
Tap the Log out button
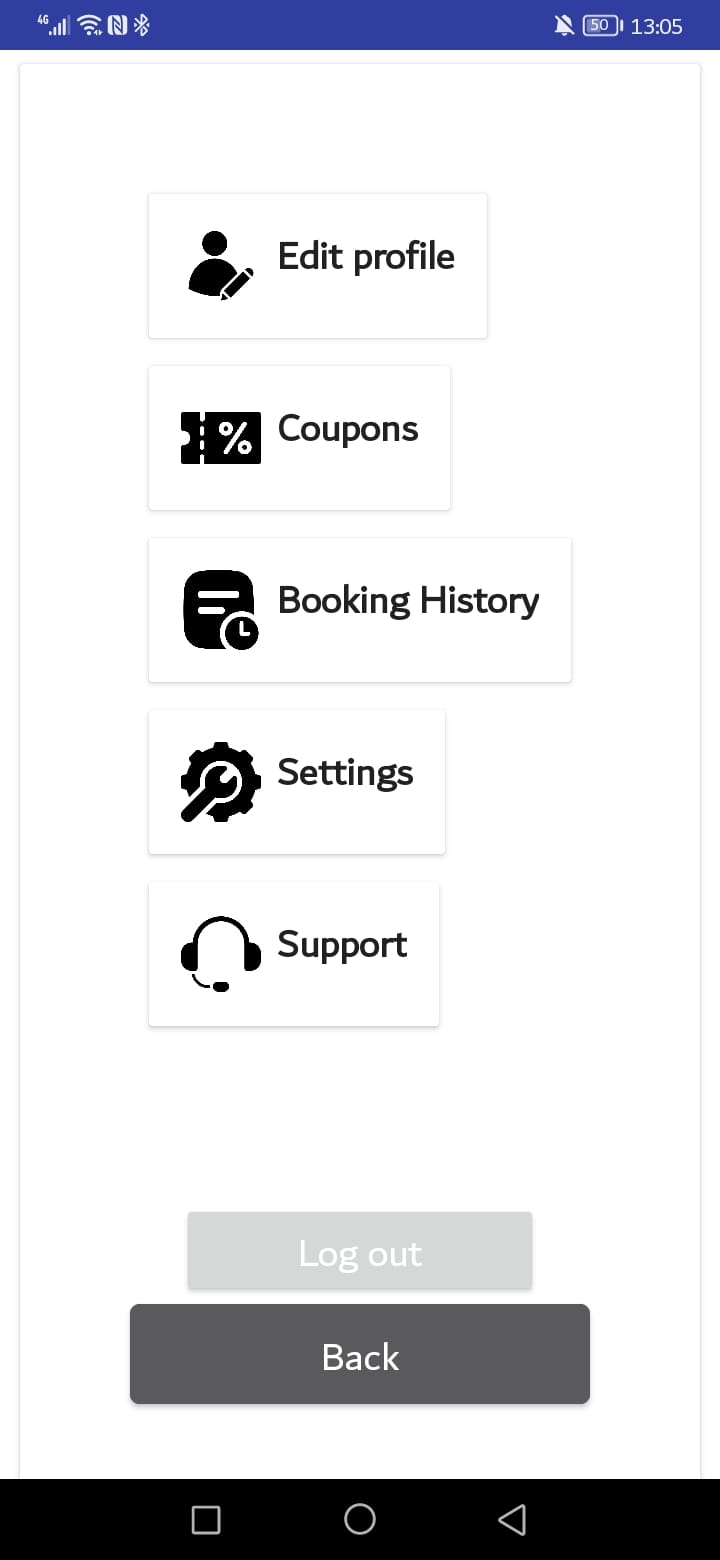point(360,1251)
